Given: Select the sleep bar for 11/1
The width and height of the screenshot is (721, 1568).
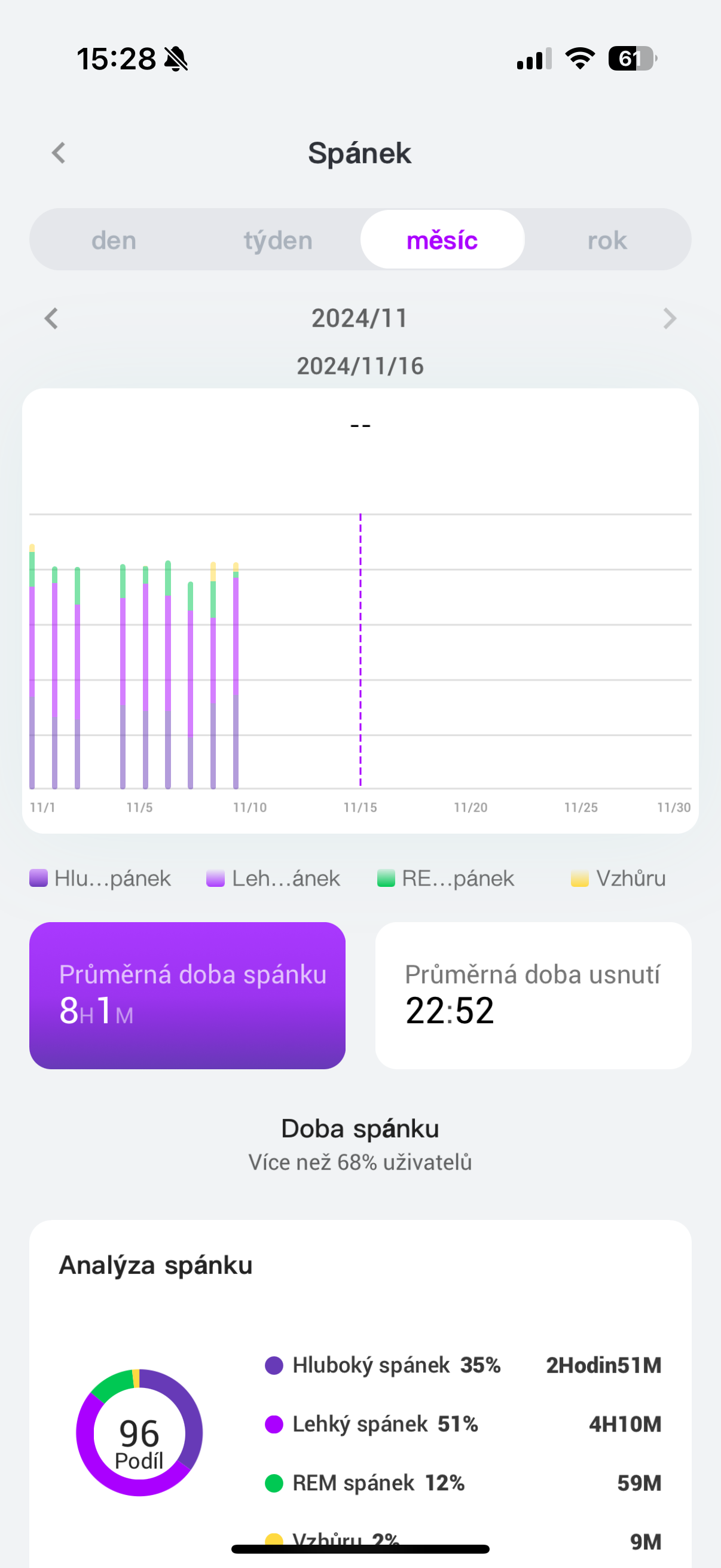Looking at the screenshot, I should tap(33, 670).
